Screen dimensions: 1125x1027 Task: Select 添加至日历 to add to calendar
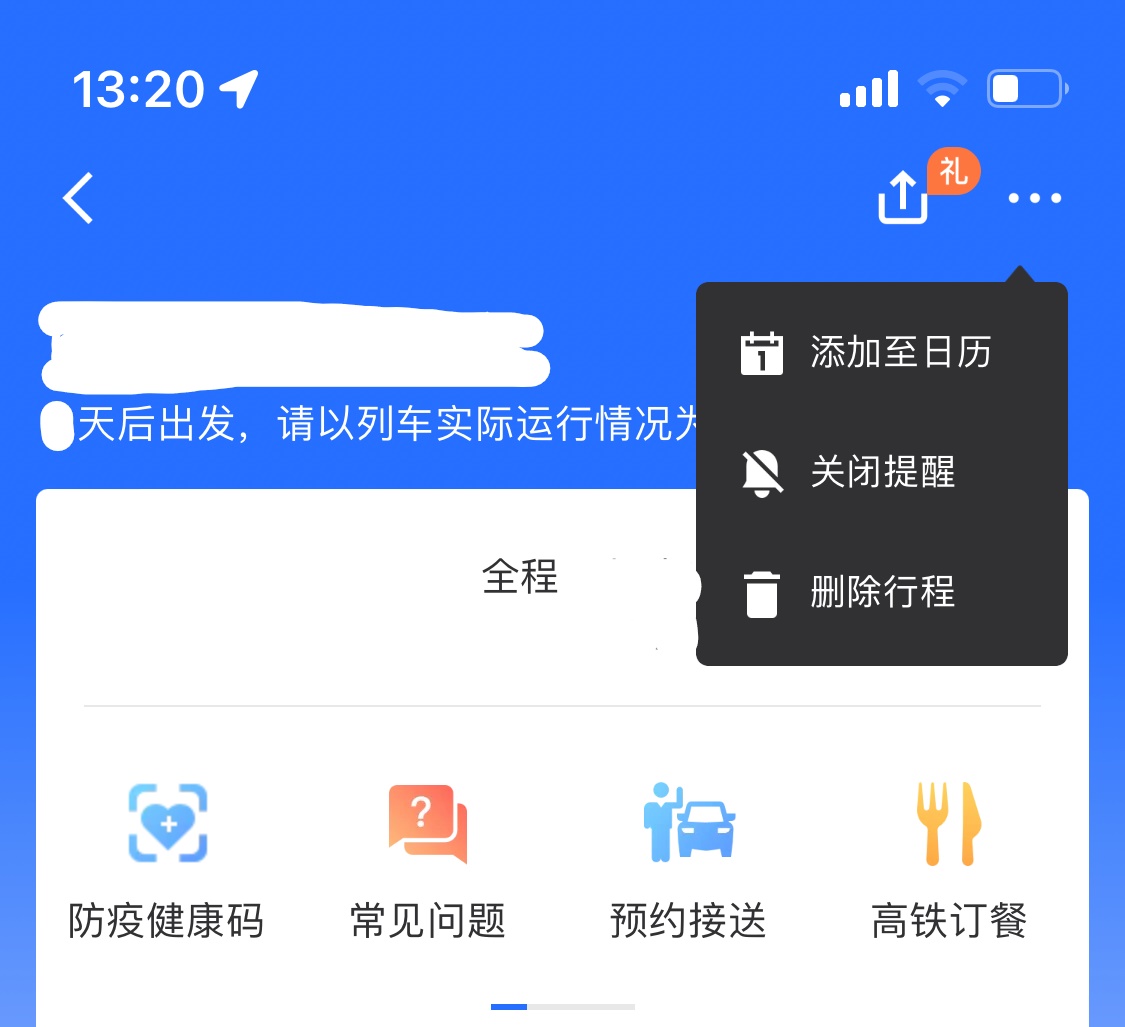click(882, 353)
